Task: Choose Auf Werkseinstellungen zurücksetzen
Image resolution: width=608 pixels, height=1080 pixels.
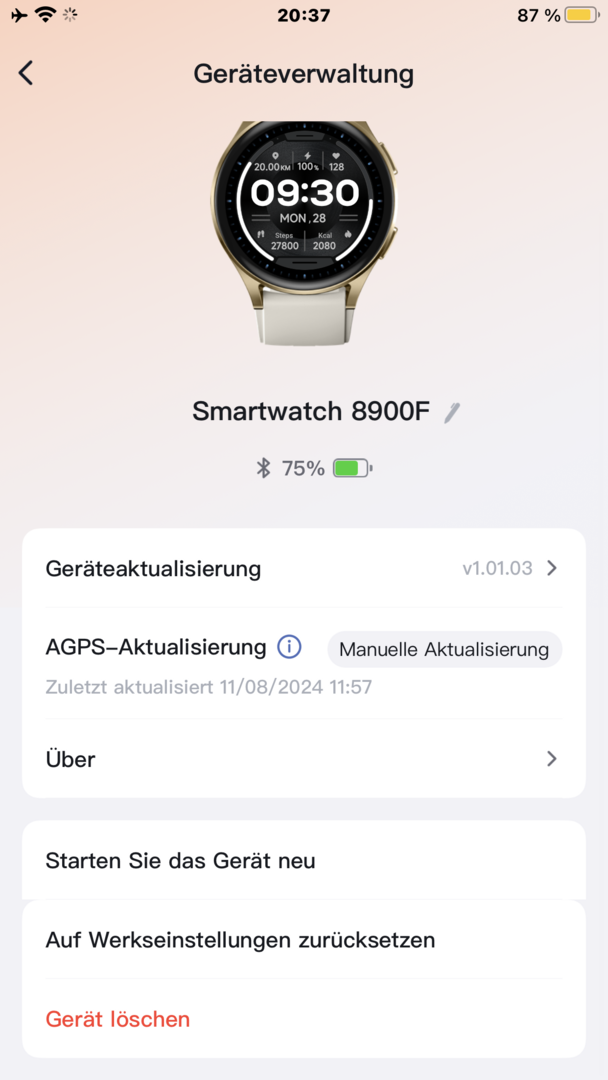Action: pyautogui.click(x=303, y=940)
